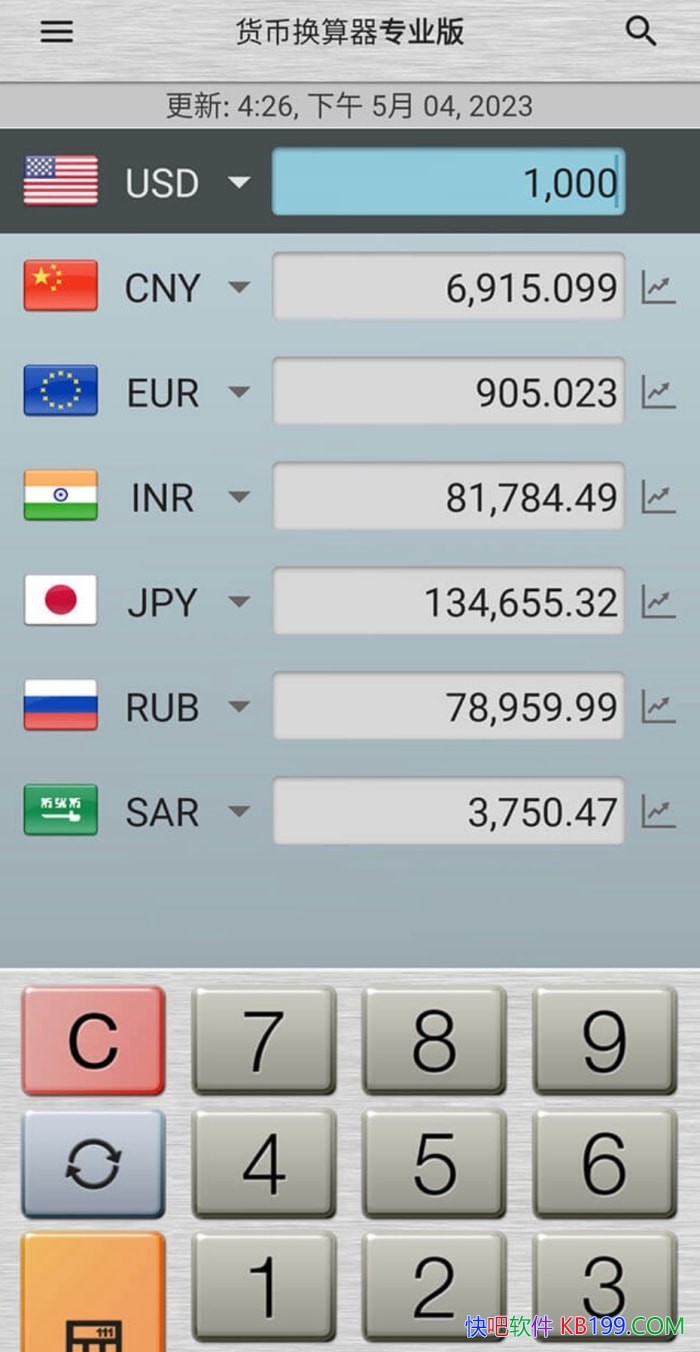The width and height of the screenshot is (700, 1352).
Task: Open the JPY rate chart icon
Action: pos(658,602)
